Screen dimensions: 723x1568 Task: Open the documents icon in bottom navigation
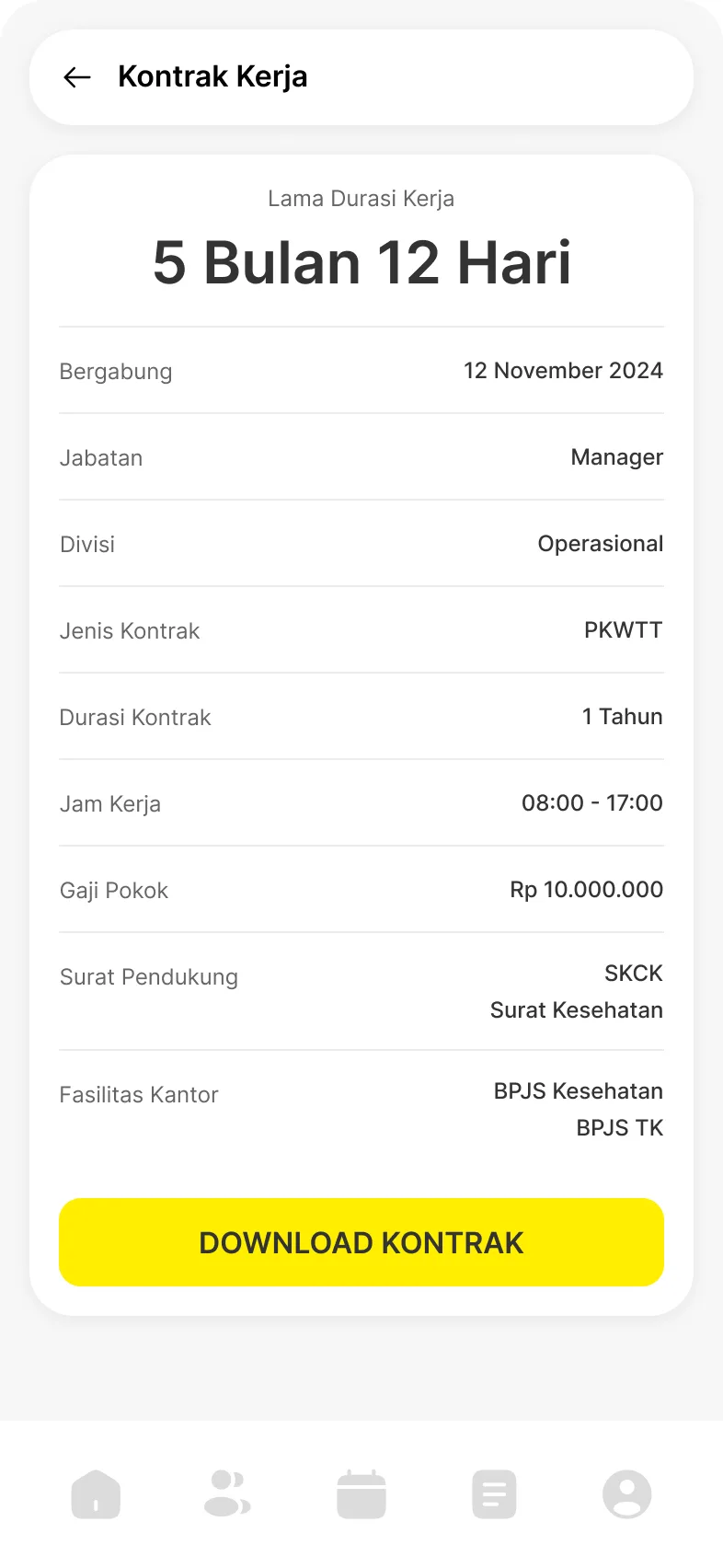coord(494,1493)
